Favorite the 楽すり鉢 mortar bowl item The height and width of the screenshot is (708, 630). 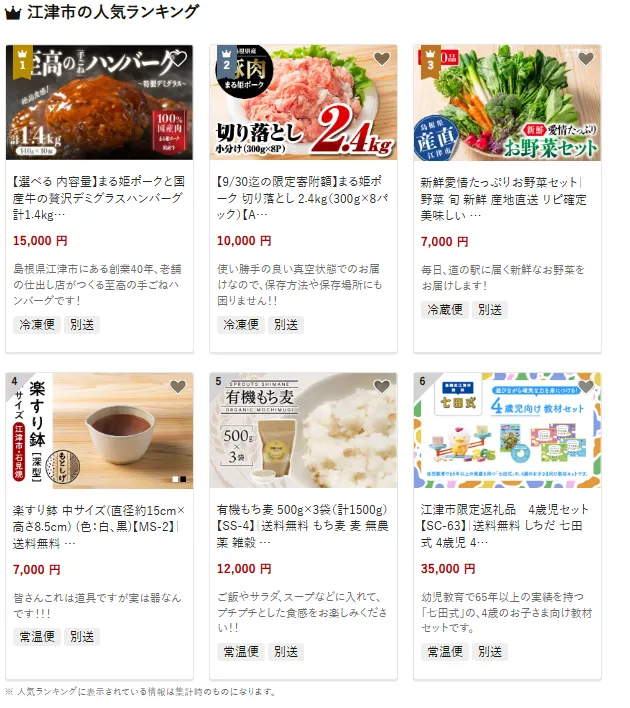pos(178,387)
